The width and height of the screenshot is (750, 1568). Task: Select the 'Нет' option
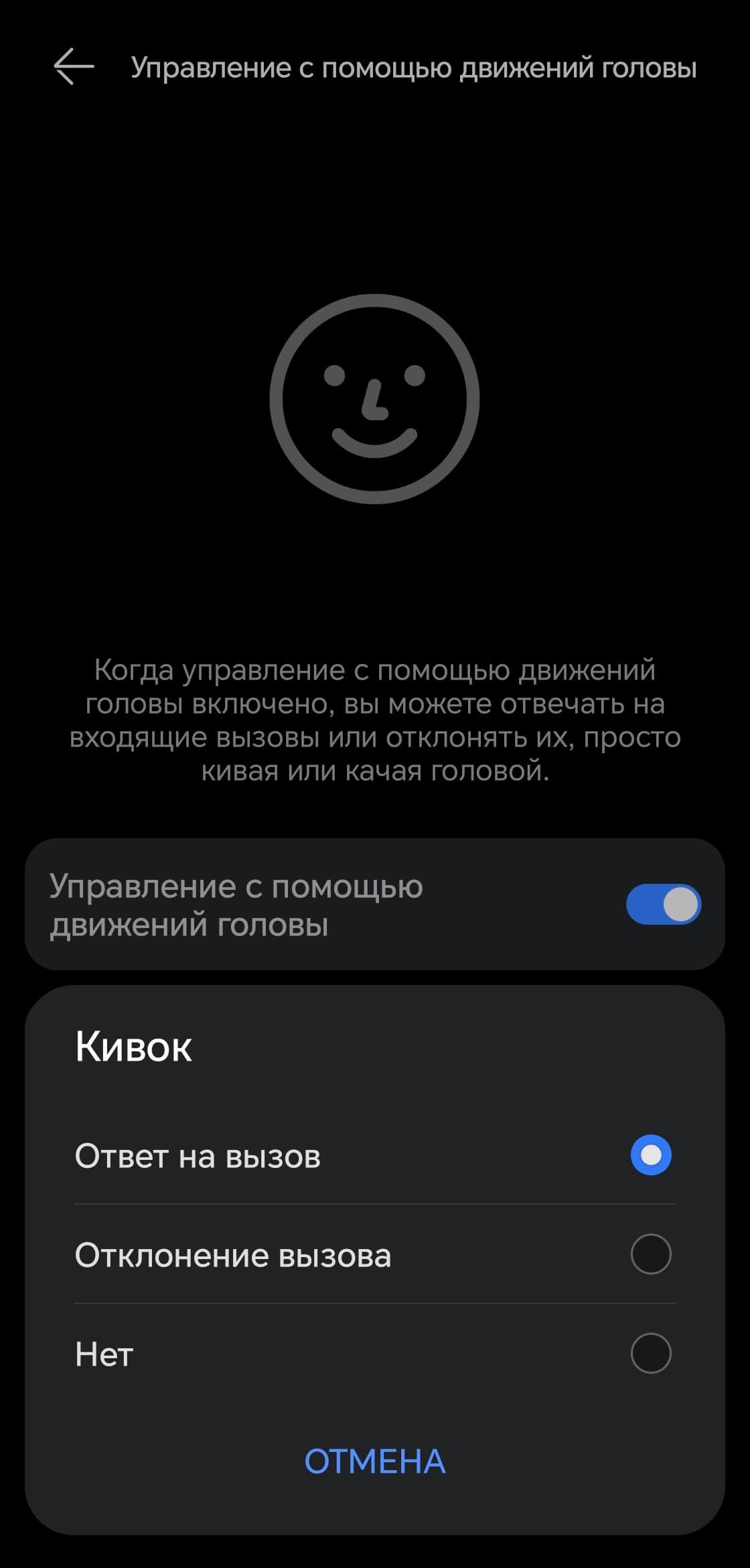[x=650, y=1353]
